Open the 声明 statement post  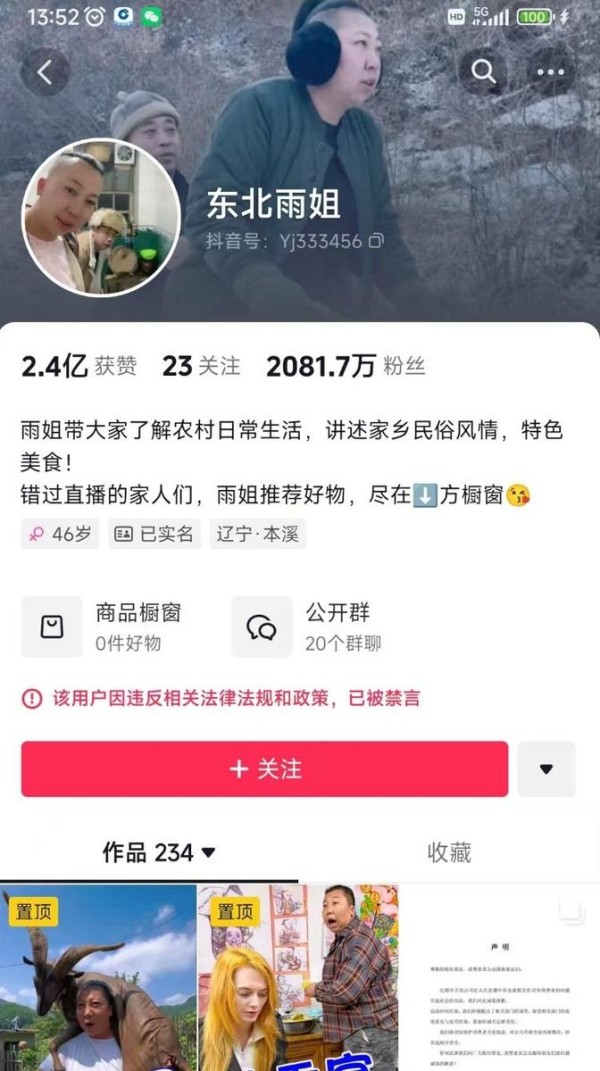point(498,980)
